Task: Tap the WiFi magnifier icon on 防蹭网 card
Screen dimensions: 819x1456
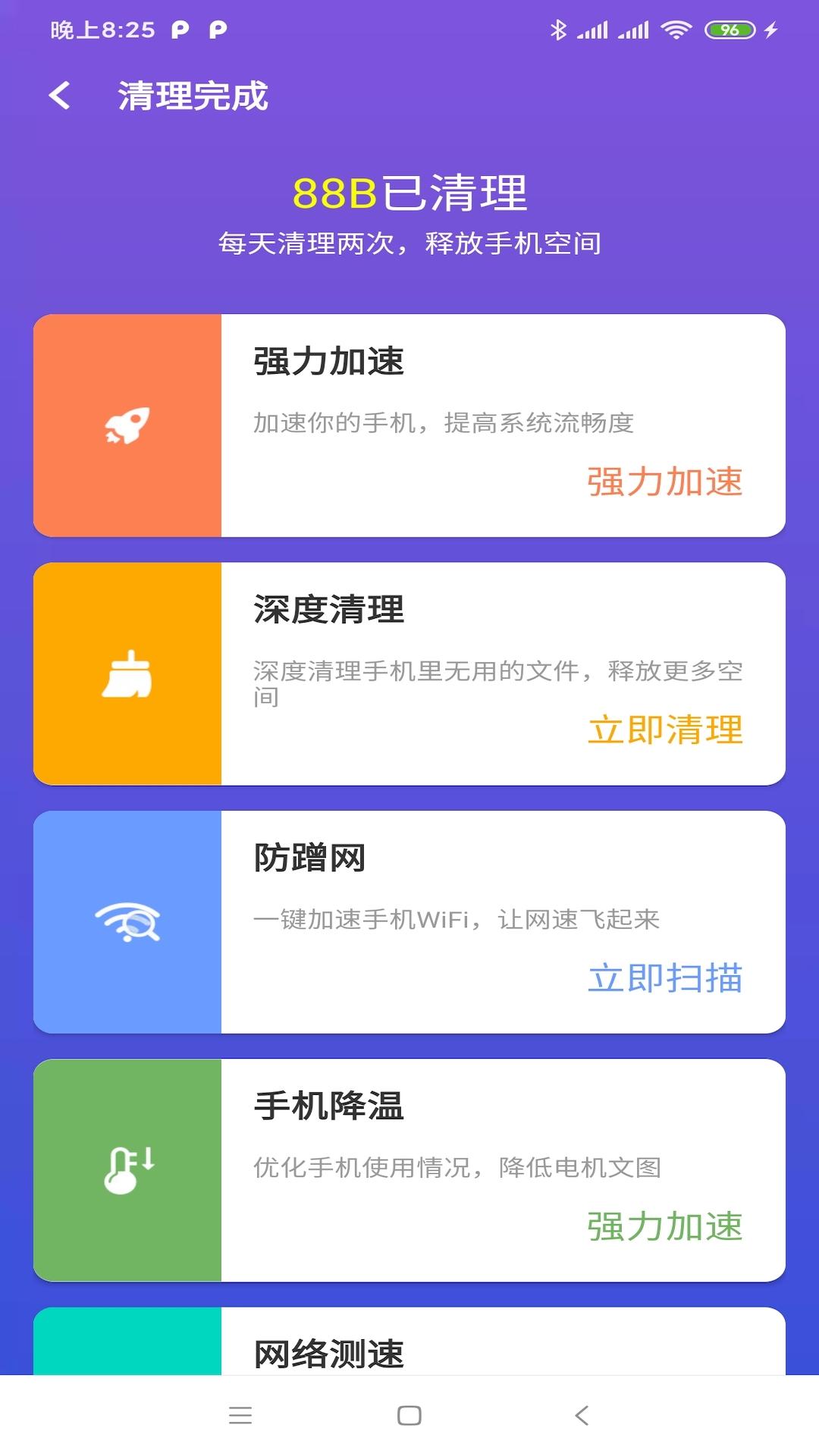Action: pos(129,920)
